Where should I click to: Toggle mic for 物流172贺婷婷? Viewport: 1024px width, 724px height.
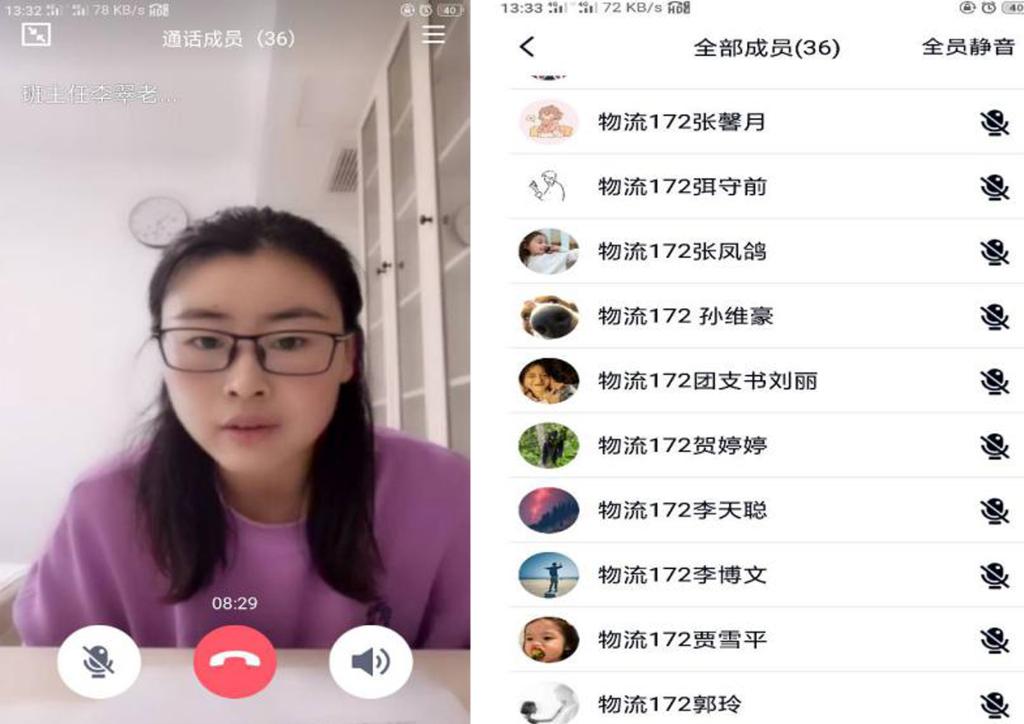pyautogui.click(x=993, y=446)
